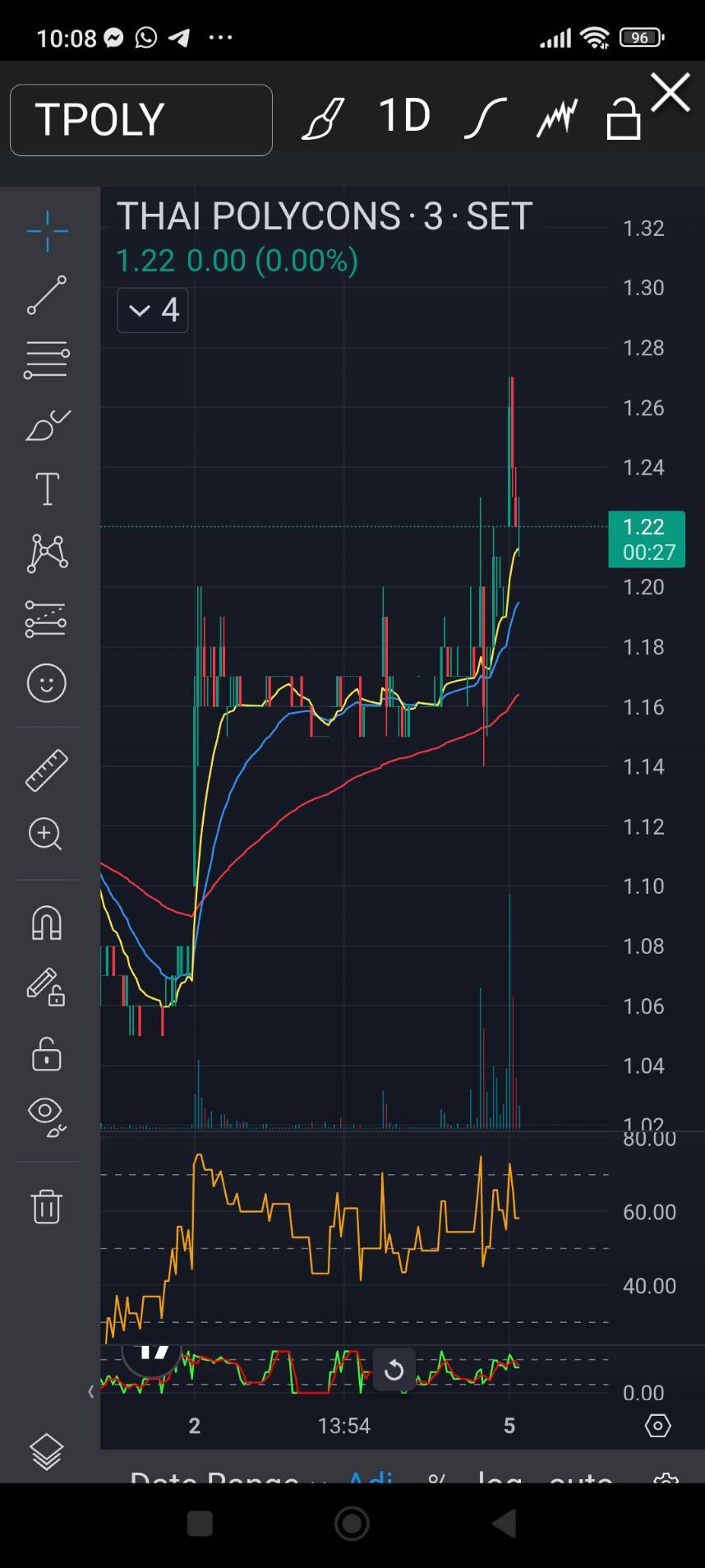Viewport: 705px width, 1568px height.
Task: Open the emoji sticker tool
Action: point(47,683)
